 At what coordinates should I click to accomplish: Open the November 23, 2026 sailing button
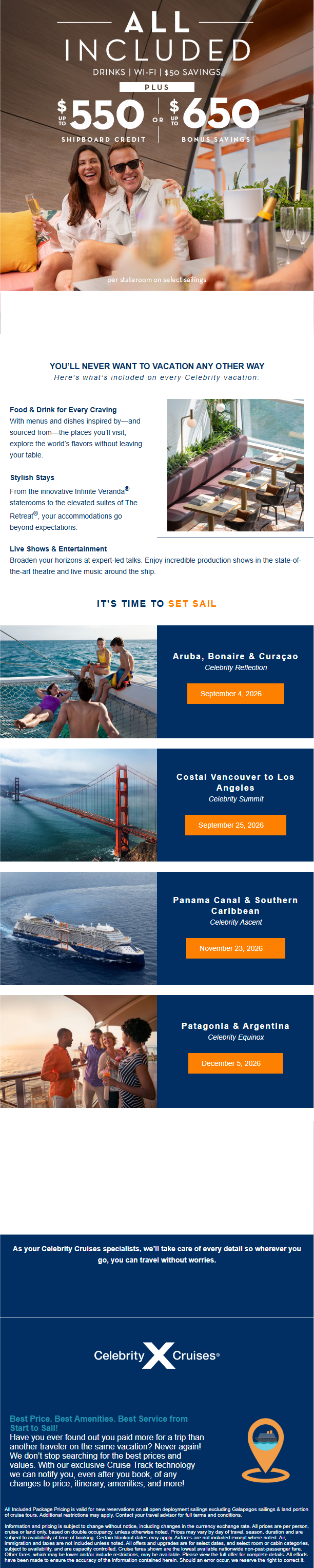click(x=235, y=948)
